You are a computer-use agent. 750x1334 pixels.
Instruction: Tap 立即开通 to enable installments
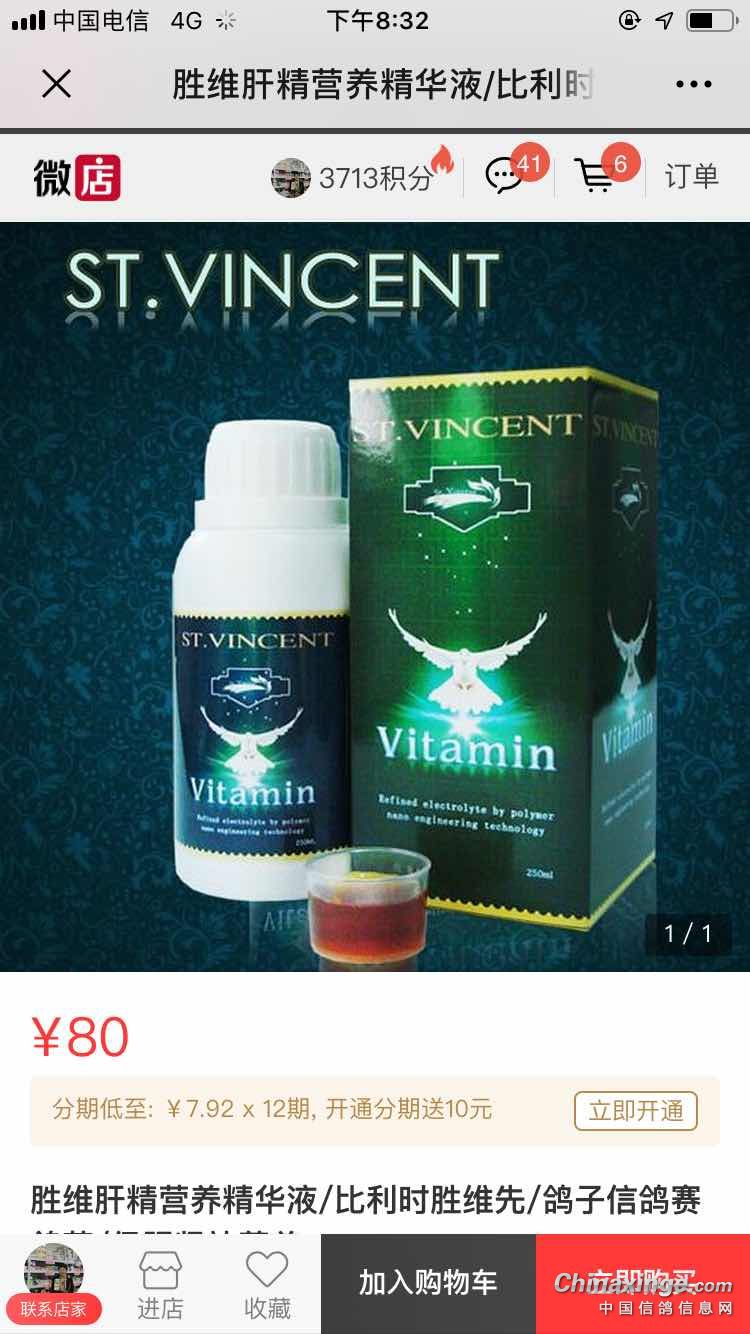coord(636,1111)
